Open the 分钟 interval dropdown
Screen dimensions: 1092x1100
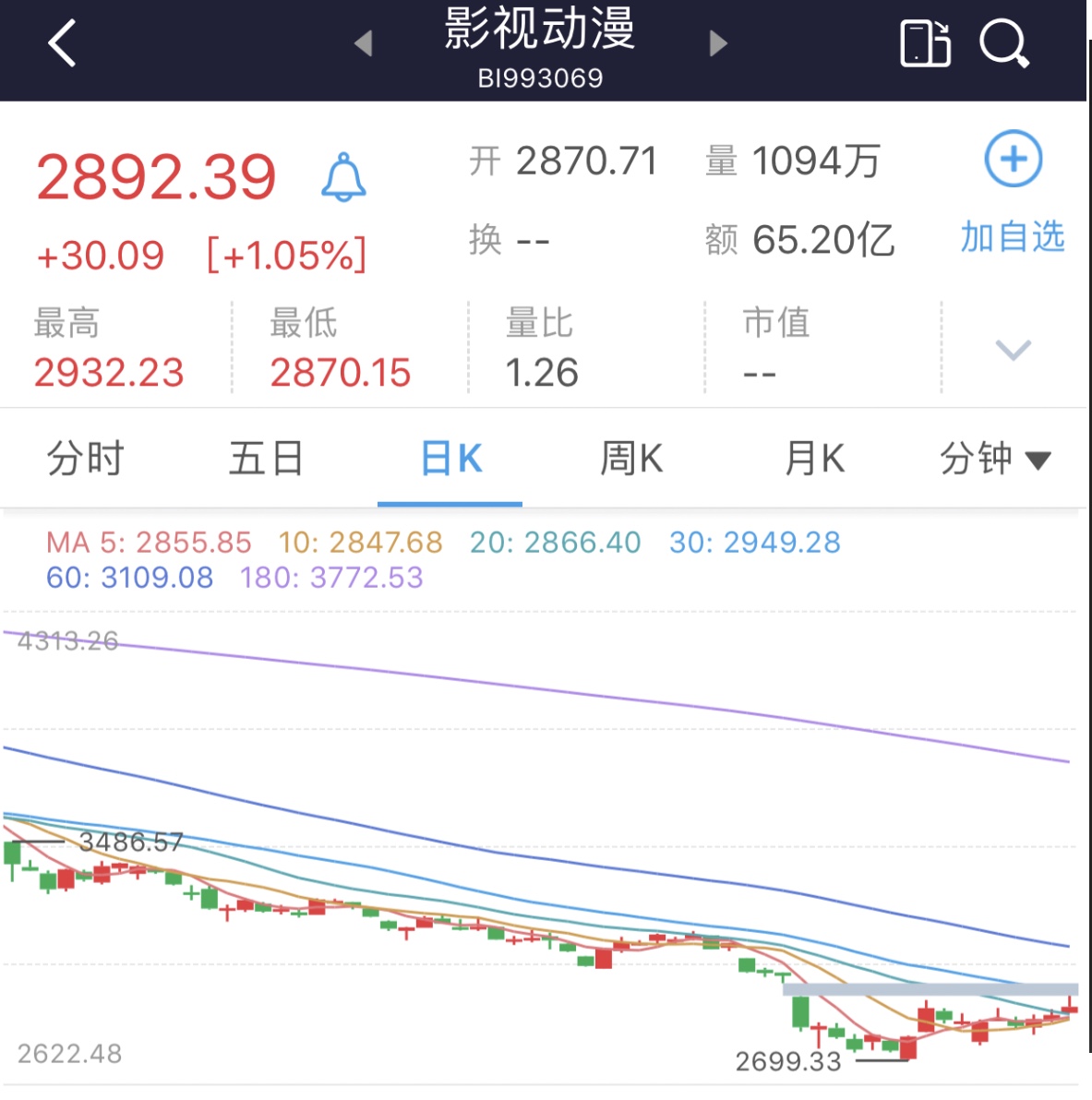coord(995,459)
